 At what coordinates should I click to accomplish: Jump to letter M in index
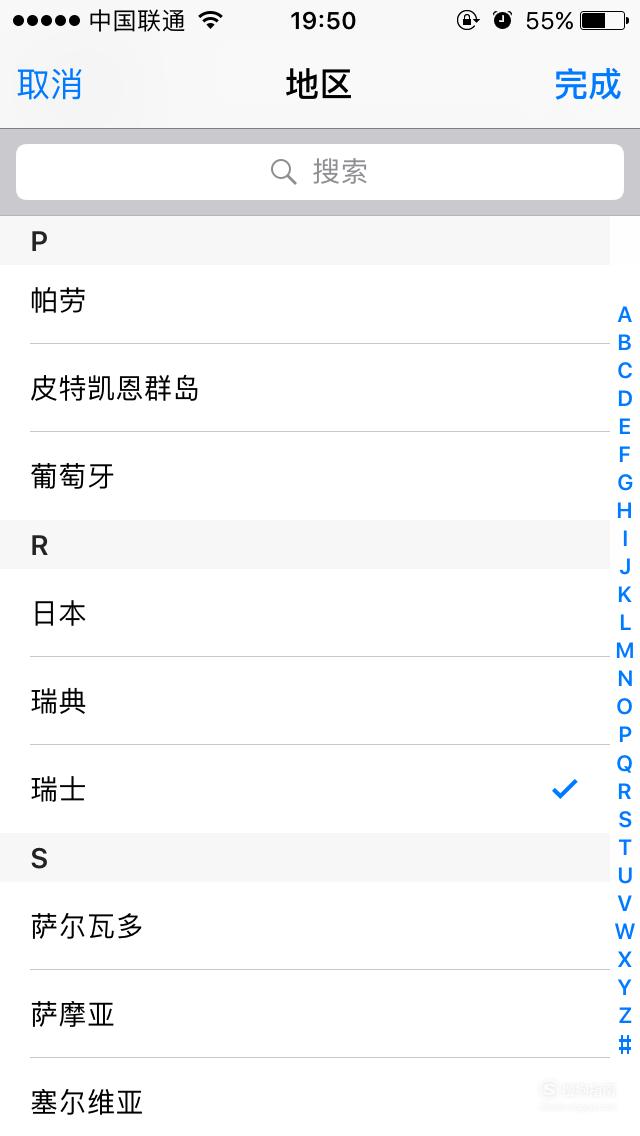tap(625, 651)
